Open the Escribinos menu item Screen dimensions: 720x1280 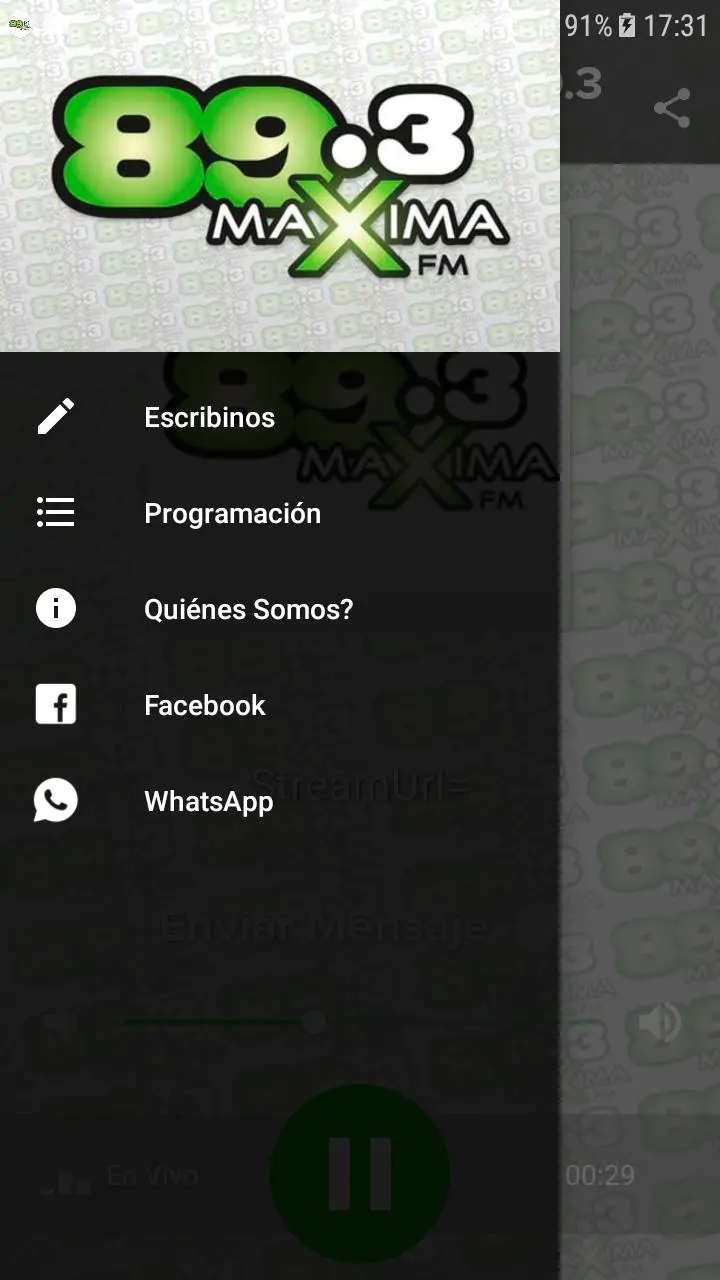pos(280,417)
